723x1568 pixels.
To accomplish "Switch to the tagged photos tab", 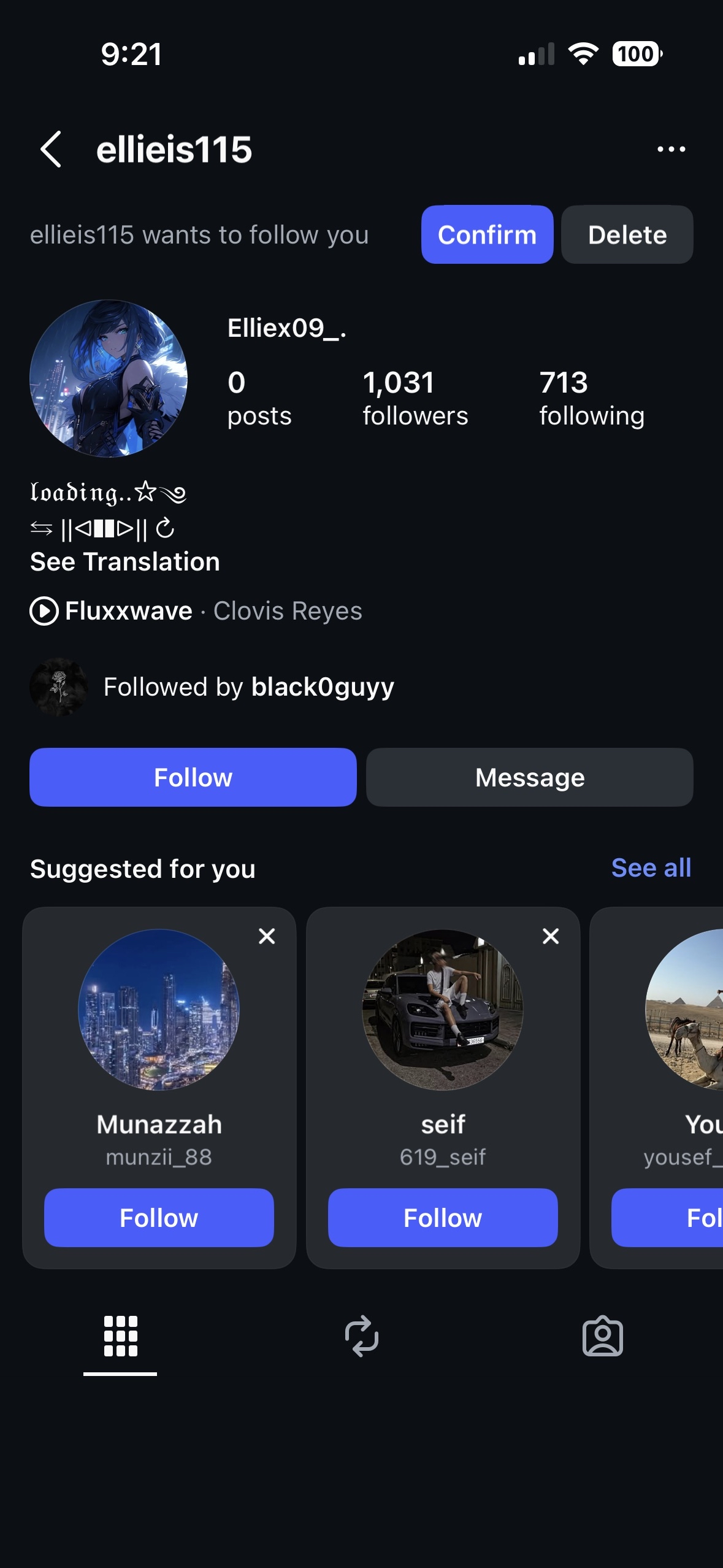I will tap(602, 1336).
